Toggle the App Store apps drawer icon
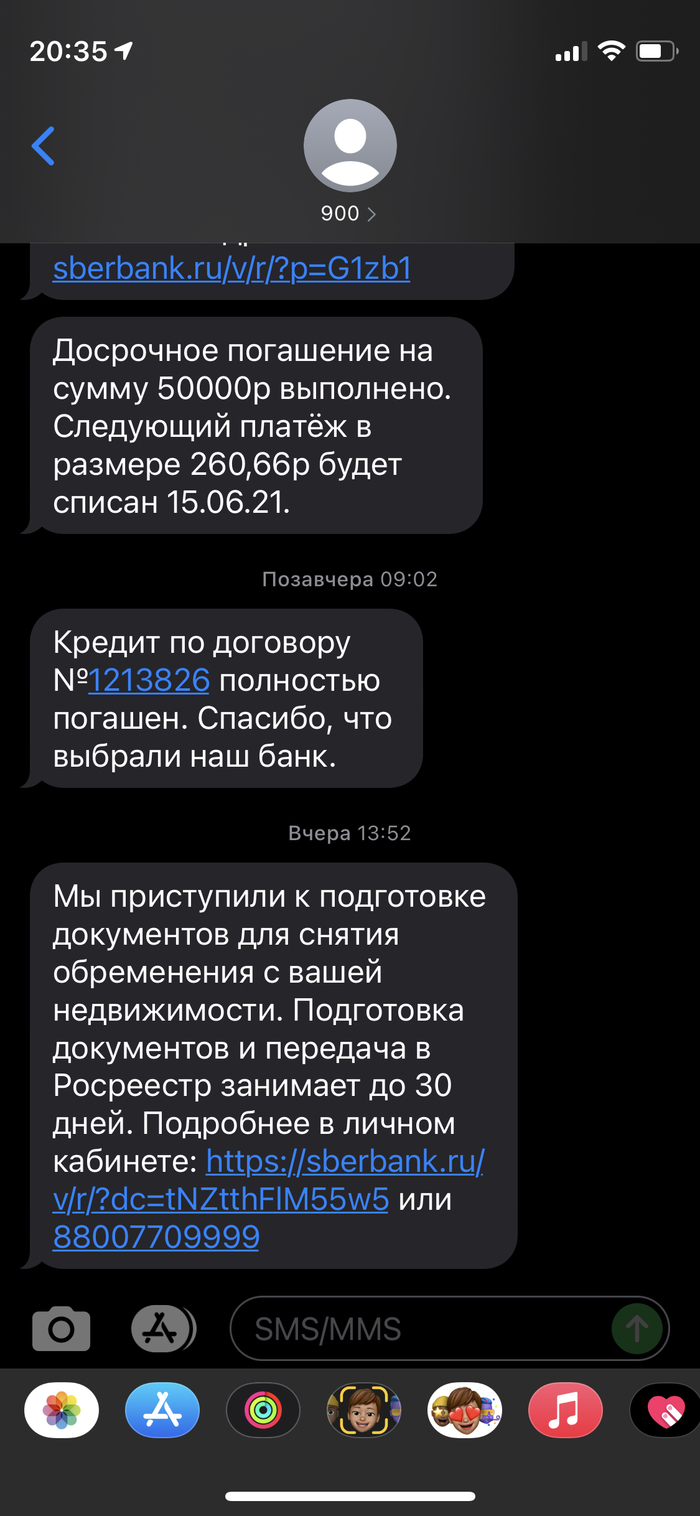This screenshot has width=700, height=1516. coord(161,1329)
